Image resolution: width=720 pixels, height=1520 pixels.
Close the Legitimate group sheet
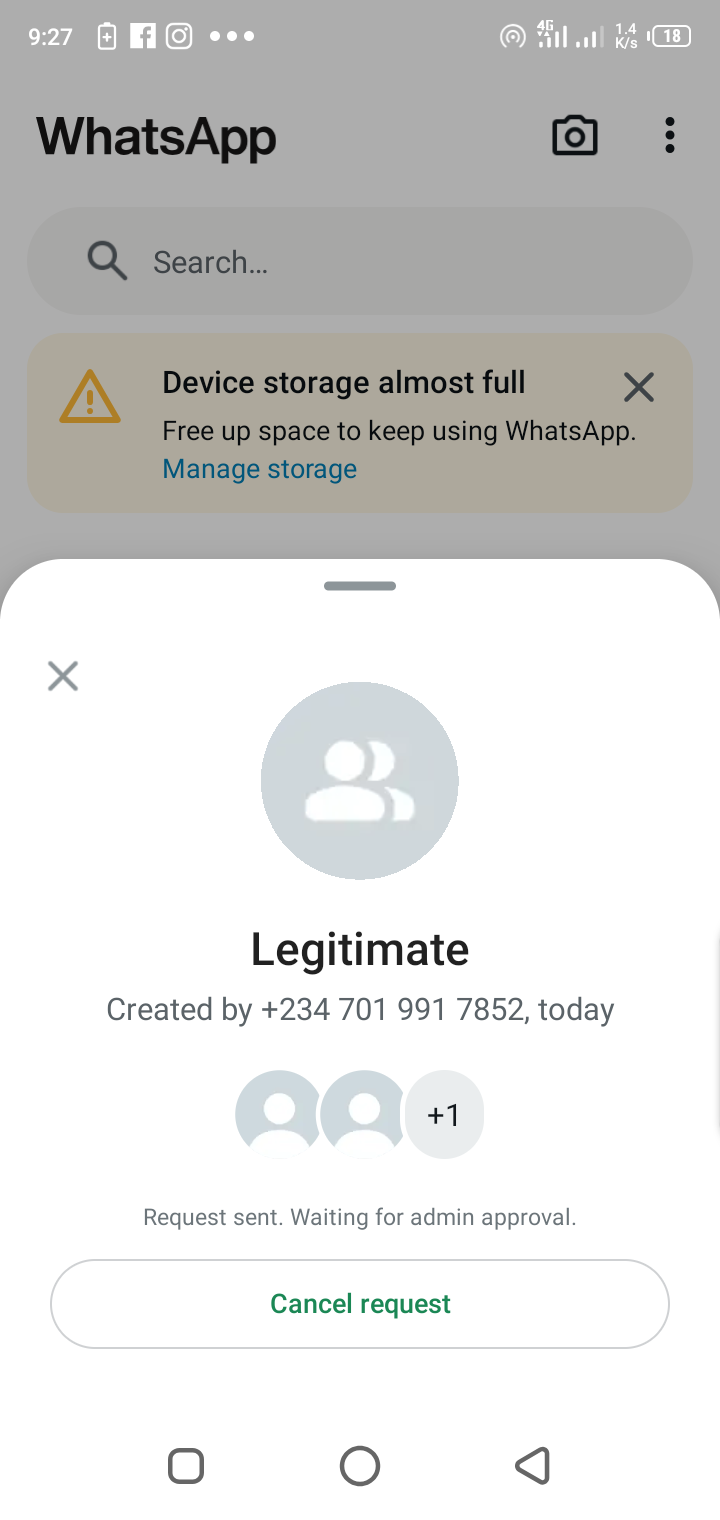click(63, 677)
